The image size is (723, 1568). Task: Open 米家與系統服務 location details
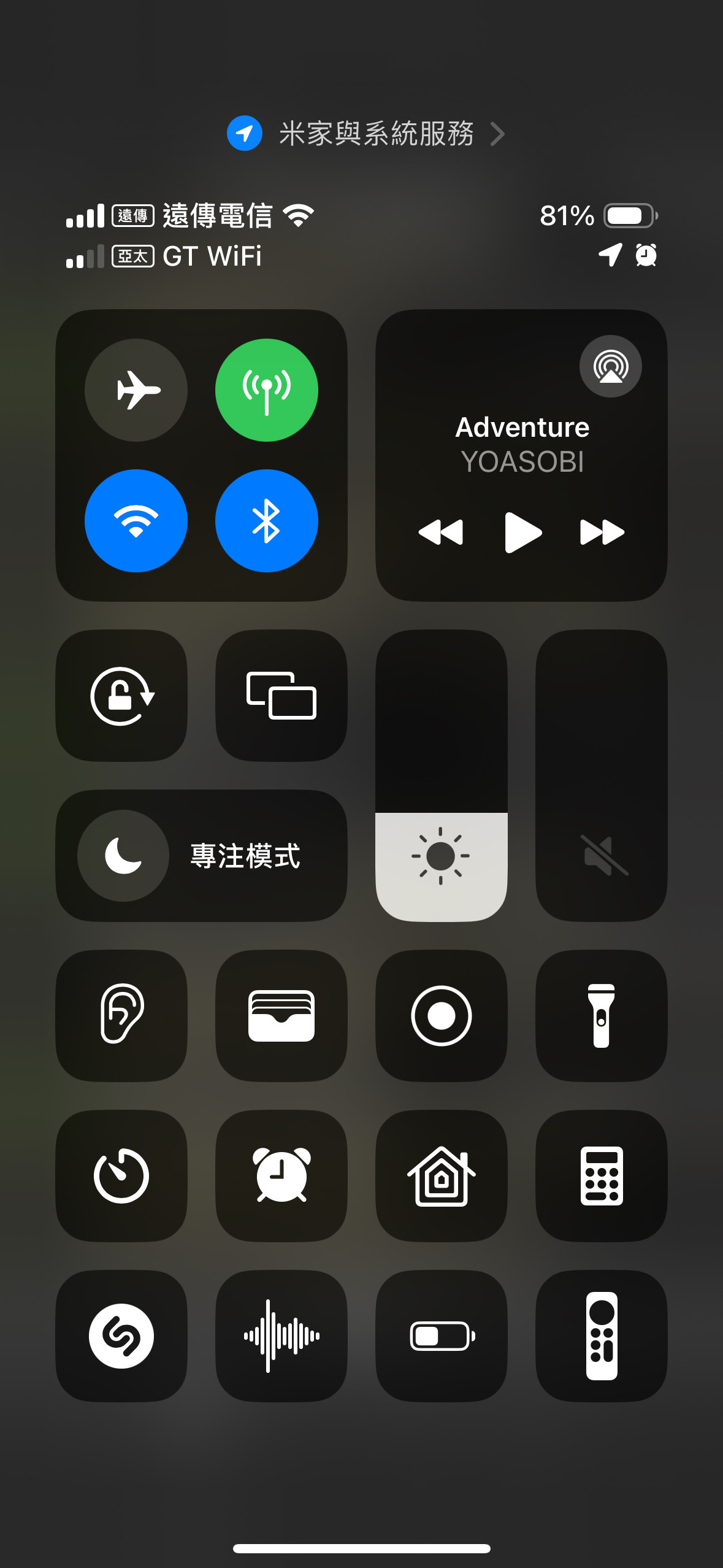tap(366, 133)
